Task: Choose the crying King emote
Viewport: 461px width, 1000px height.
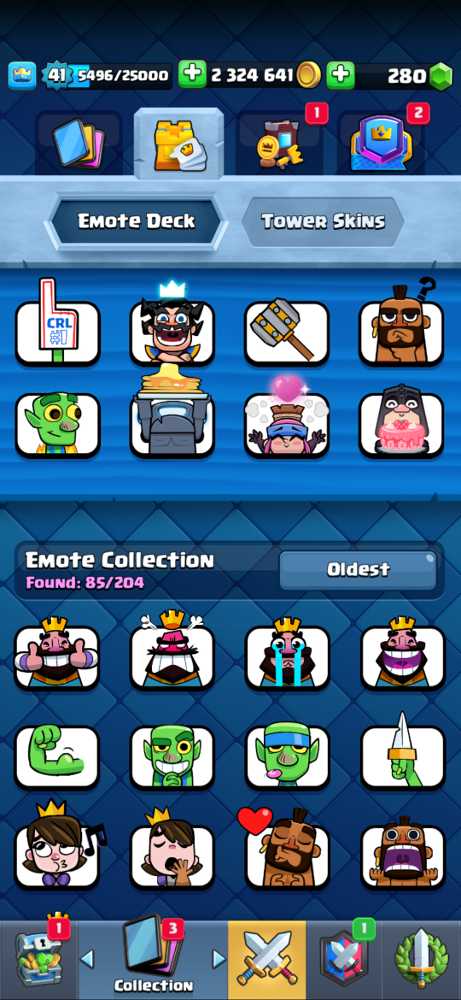Action: tap(288, 655)
